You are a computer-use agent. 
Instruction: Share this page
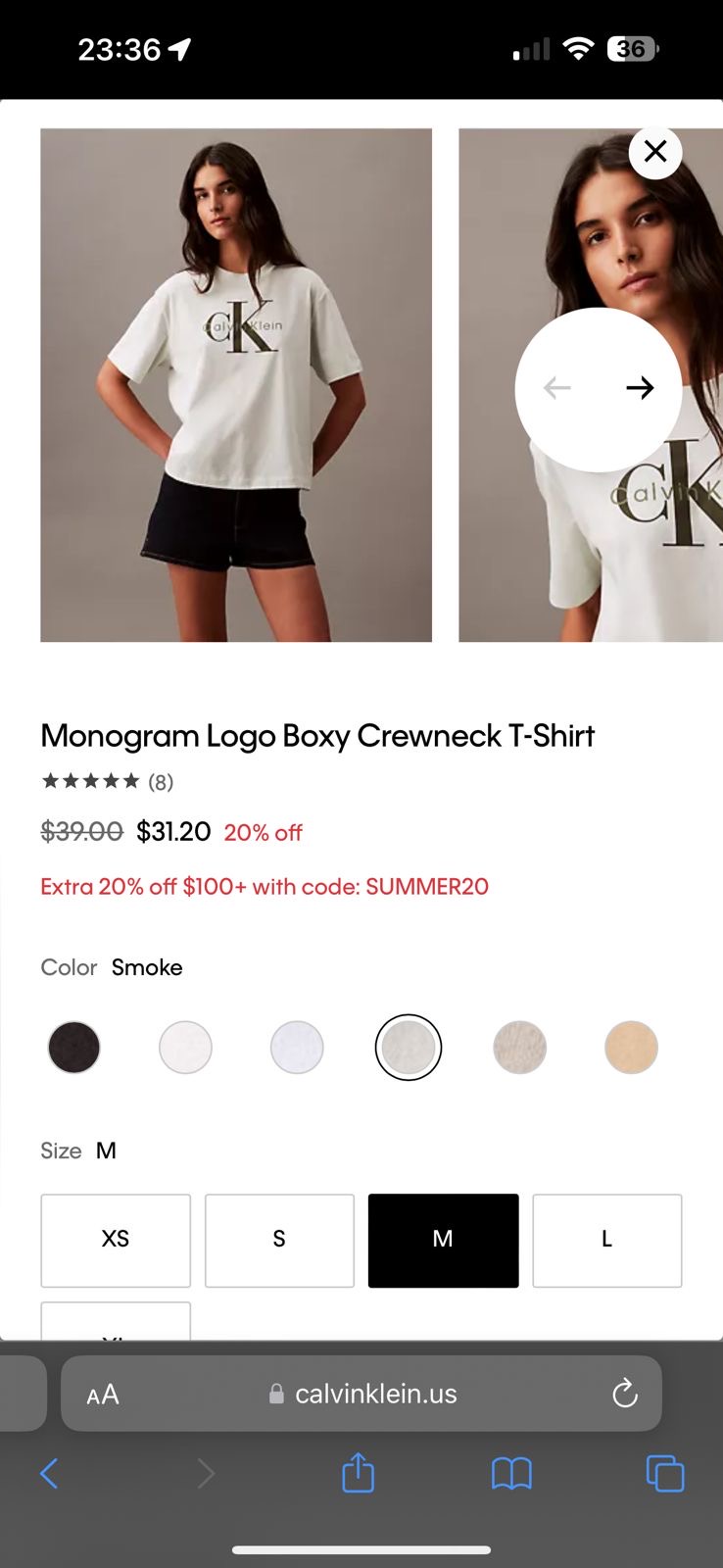point(358,1473)
